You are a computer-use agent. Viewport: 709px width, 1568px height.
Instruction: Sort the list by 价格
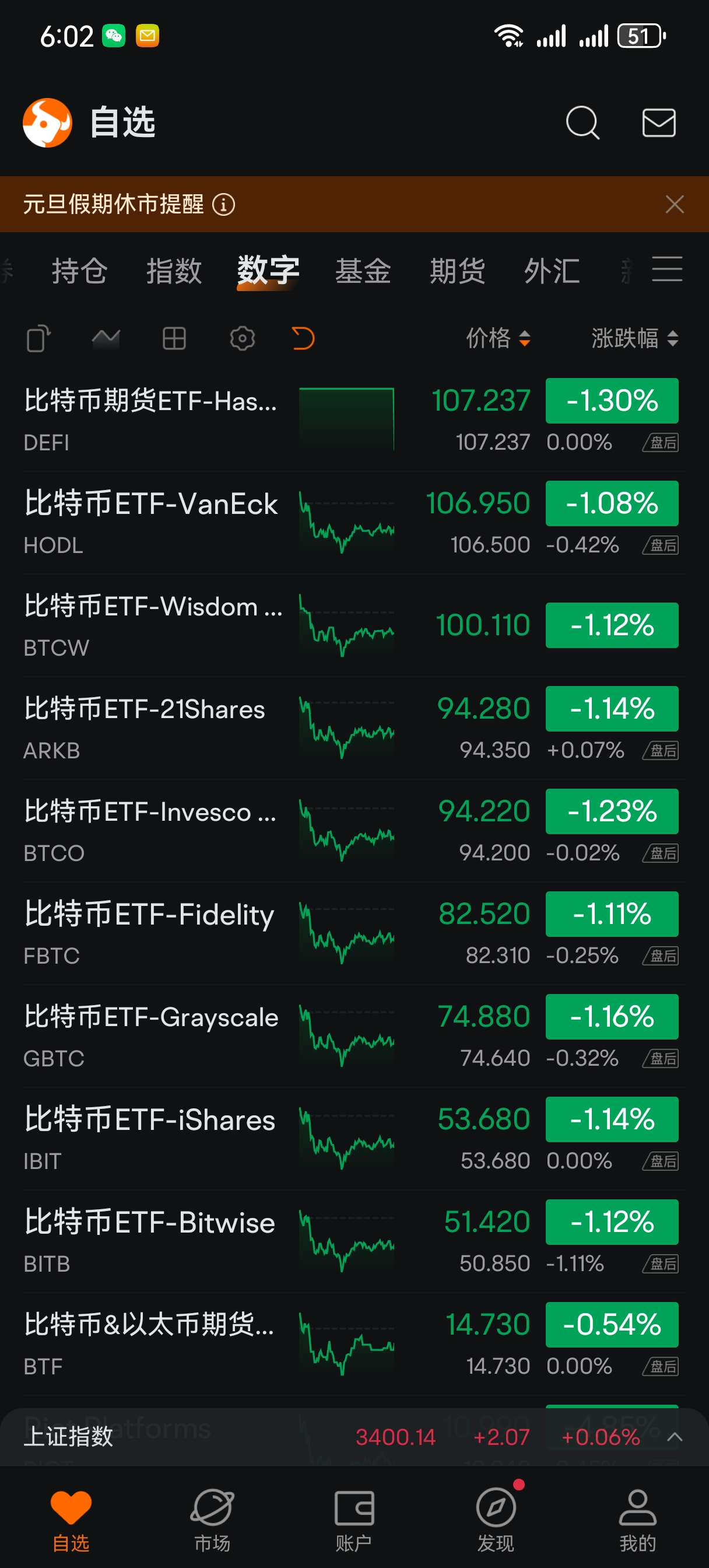click(498, 338)
